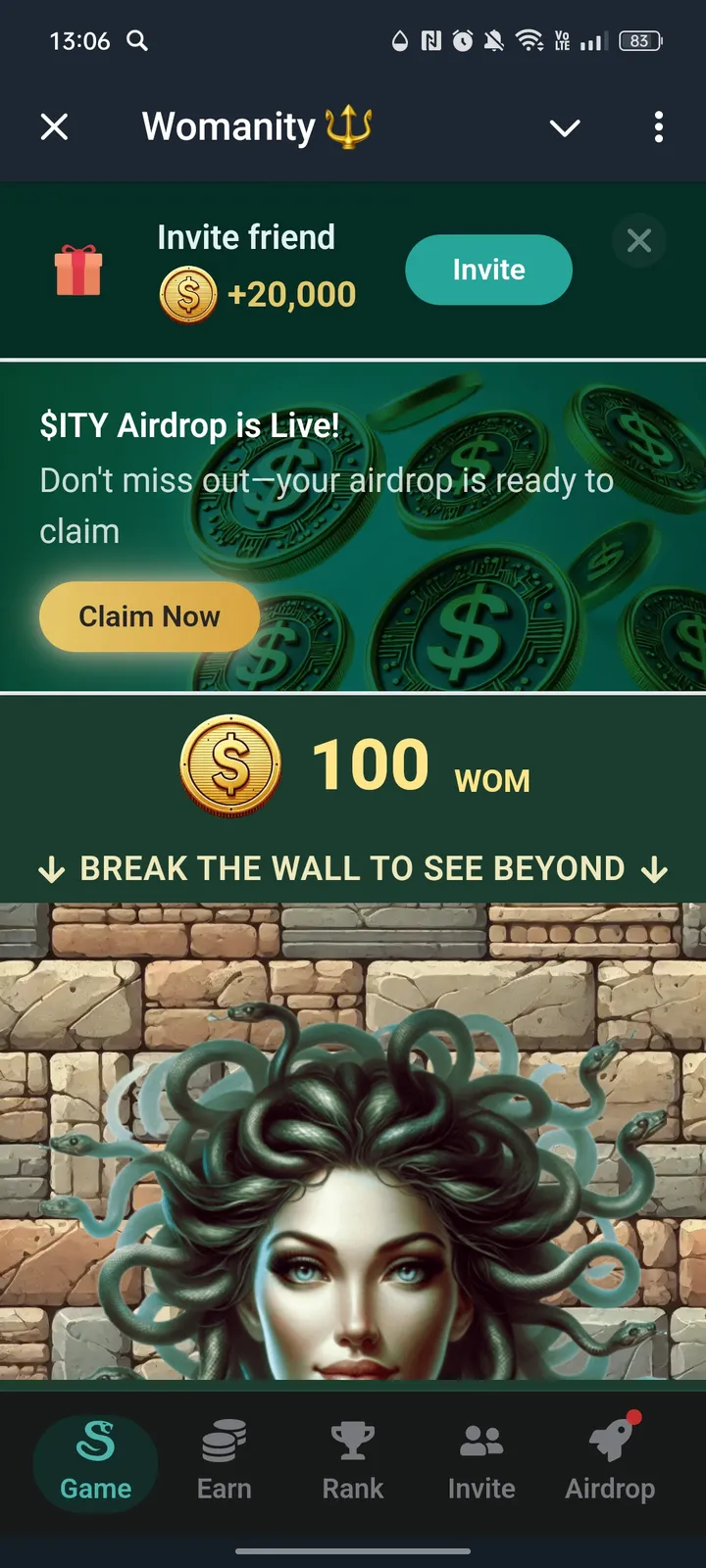Close the Womanity mini app
The height and width of the screenshot is (1568, 706).
click(x=55, y=126)
